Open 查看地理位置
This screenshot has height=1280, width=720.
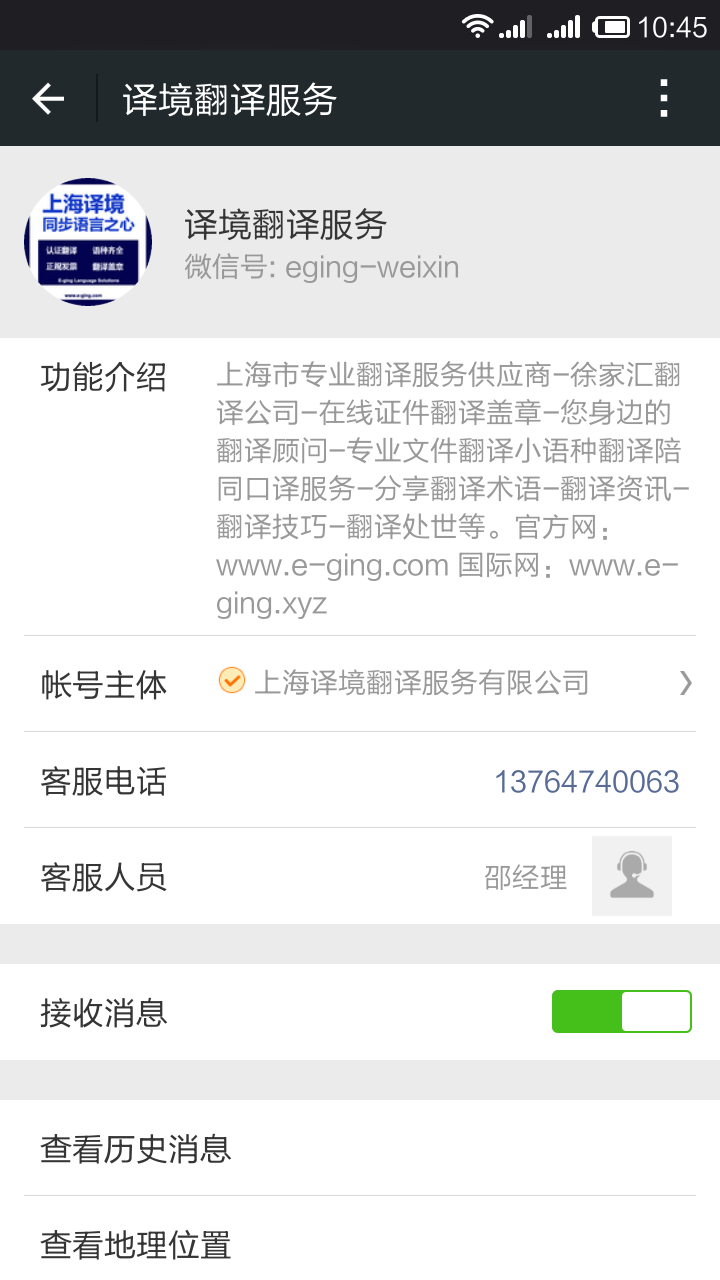point(360,1240)
